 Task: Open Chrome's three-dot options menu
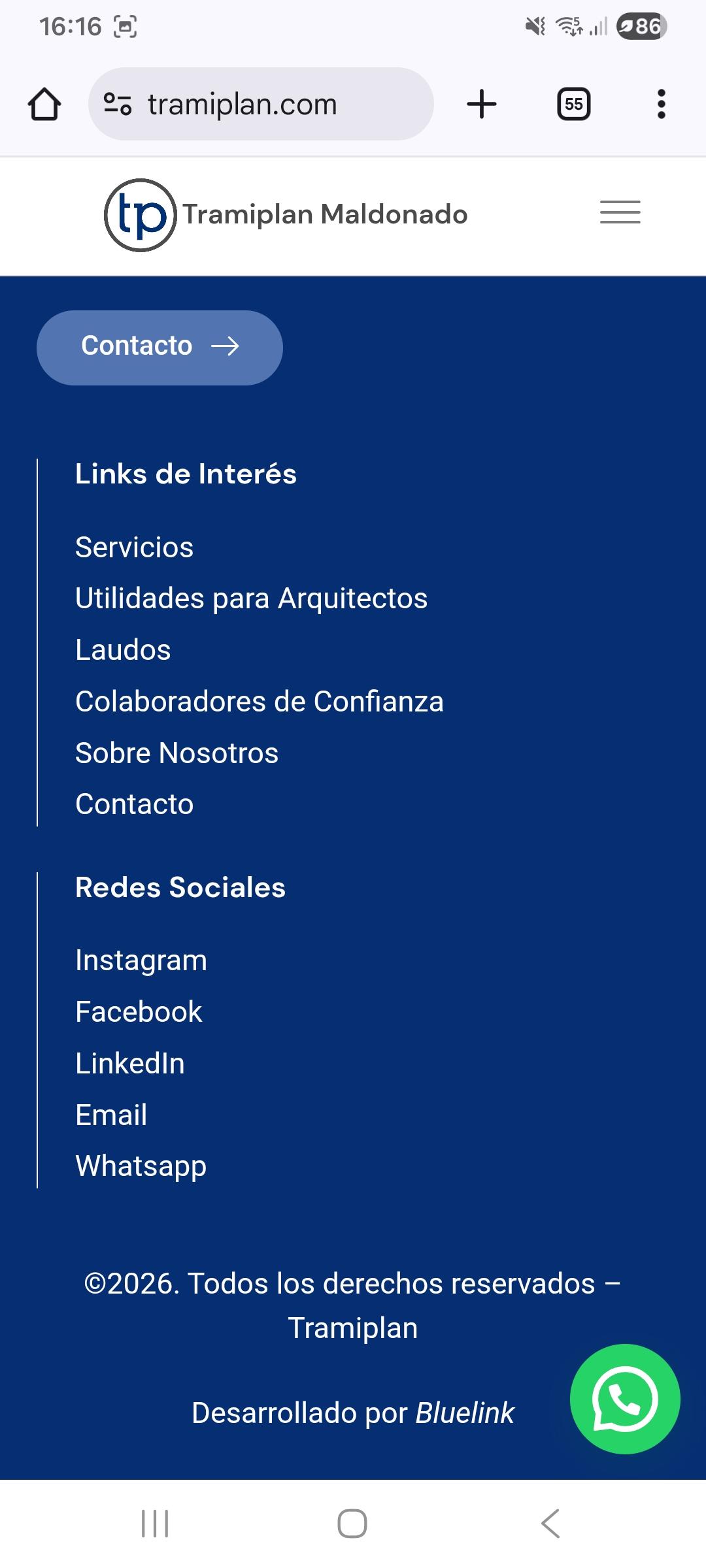tap(662, 103)
